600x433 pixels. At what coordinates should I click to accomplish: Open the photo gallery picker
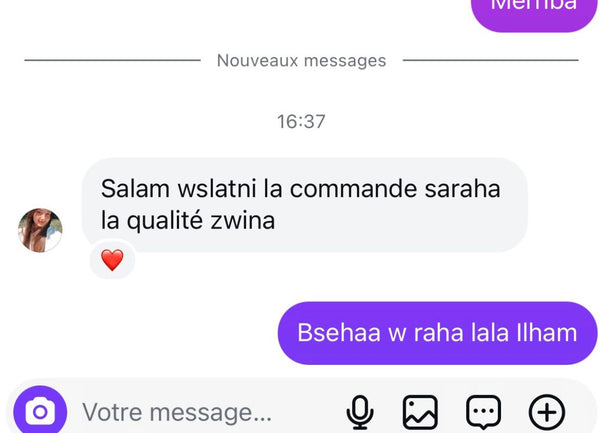[x=420, y=411]
